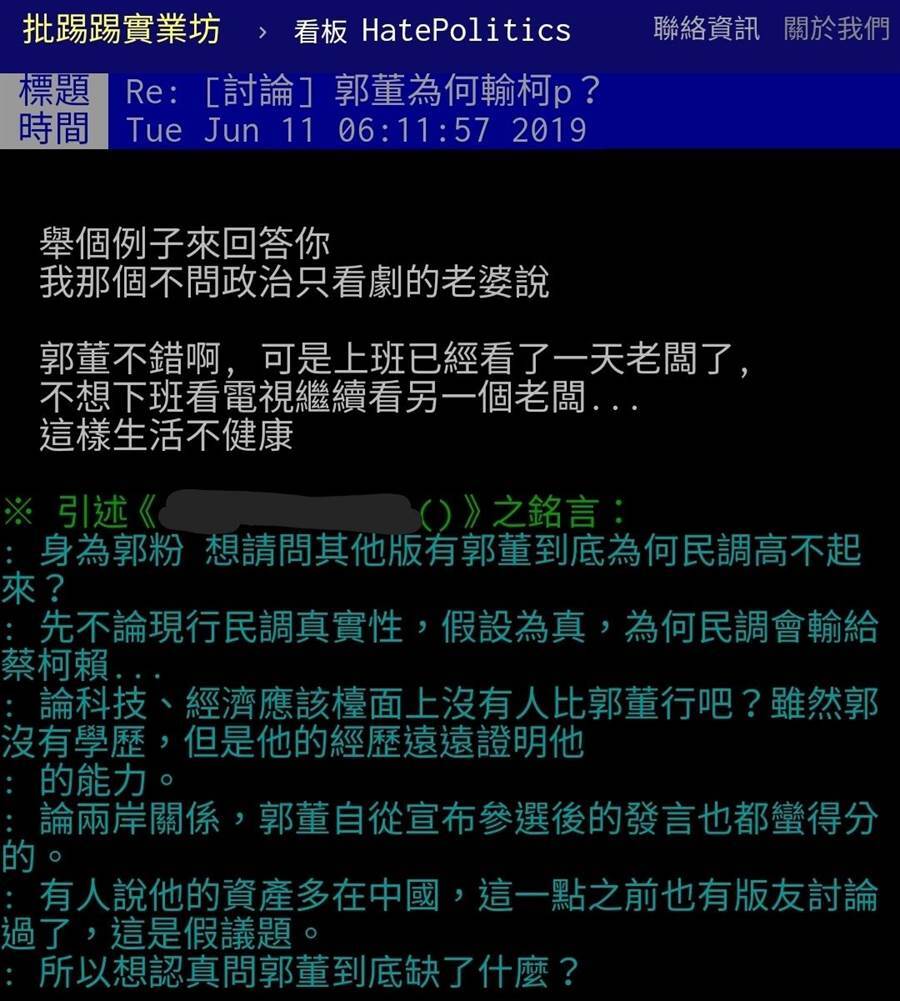Go to the 看板 HatePolitics board
Viewport: 900px width, 1001px height.
click(432, 31)
